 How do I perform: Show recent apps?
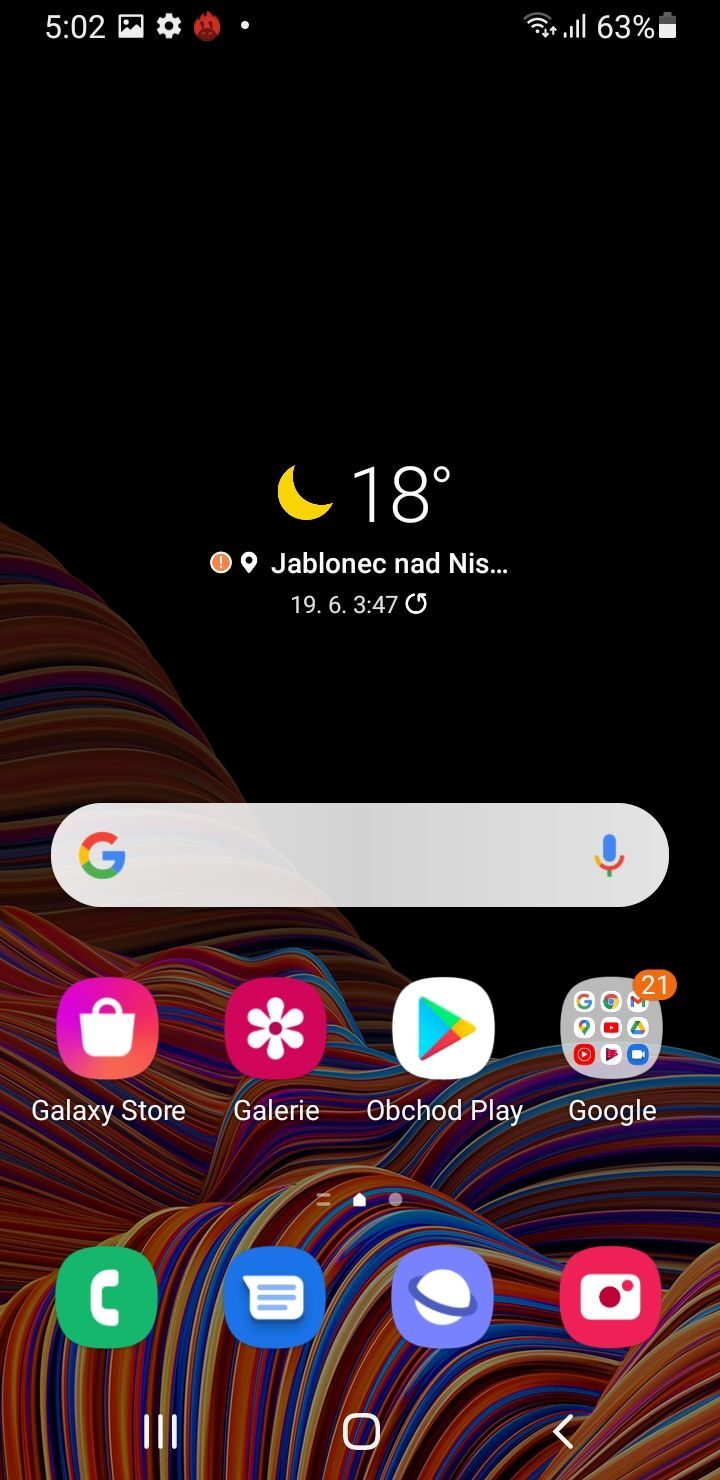160,1432
